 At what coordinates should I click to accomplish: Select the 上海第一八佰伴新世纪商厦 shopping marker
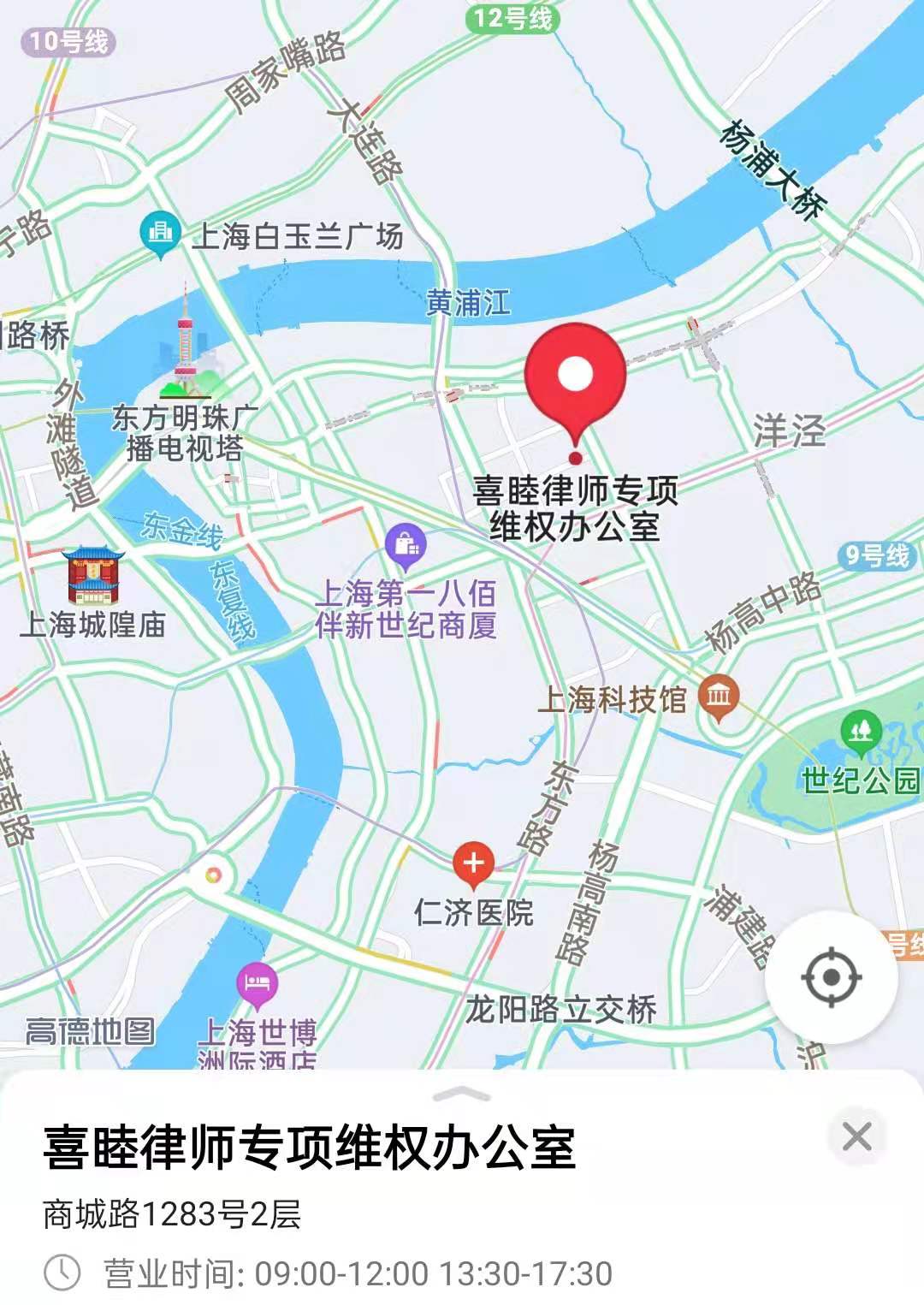click(x=406, y=544)
